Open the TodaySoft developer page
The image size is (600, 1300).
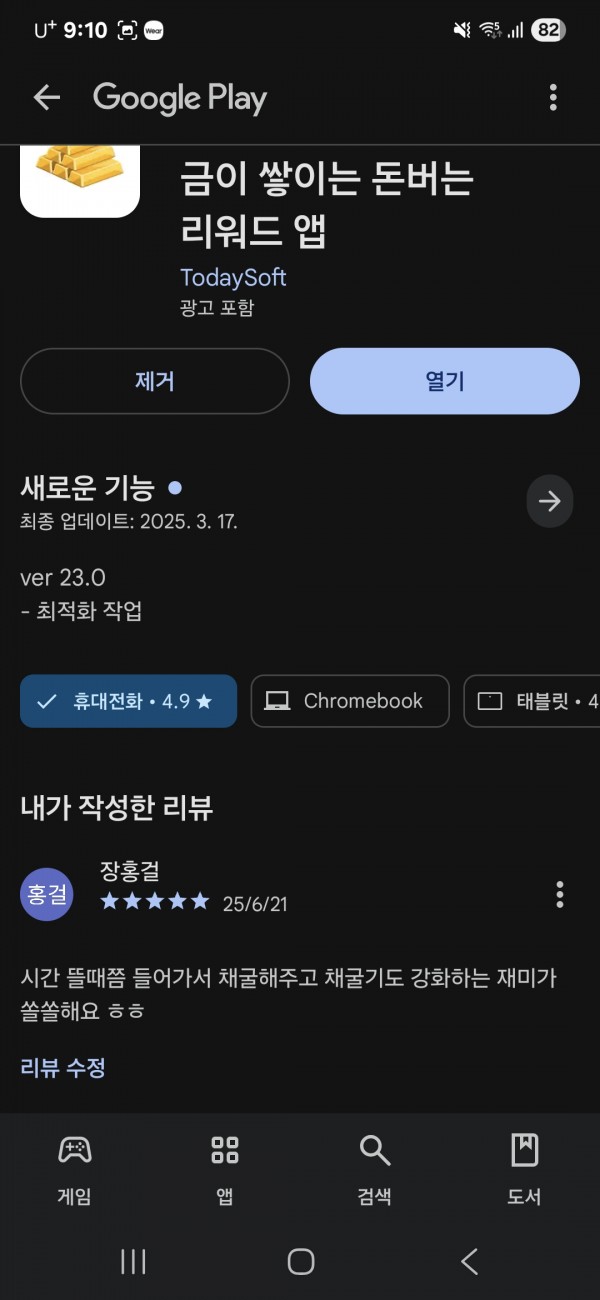[x=233, y=277]
